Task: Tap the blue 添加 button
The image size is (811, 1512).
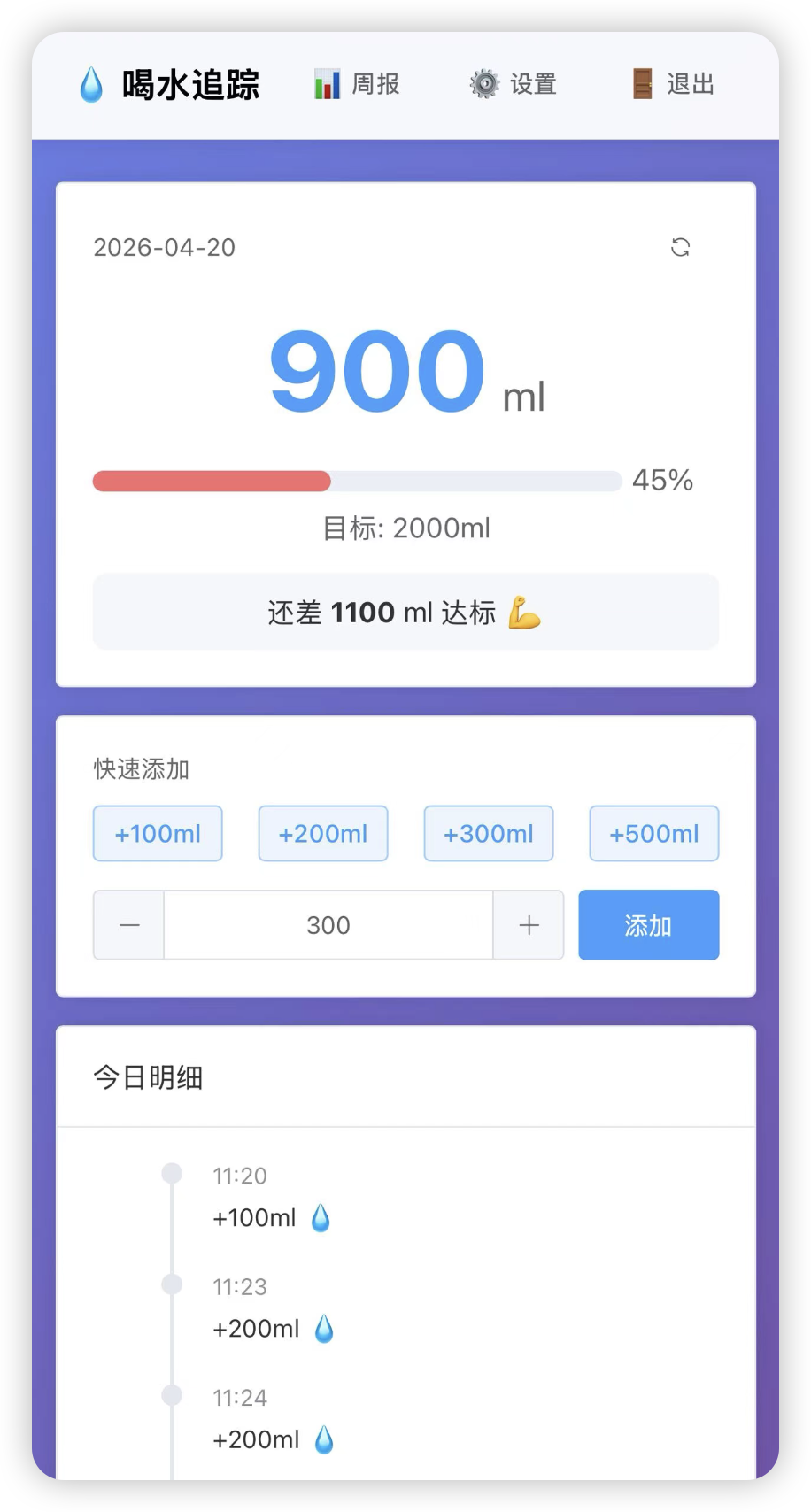Action: (x=648, y=925)
